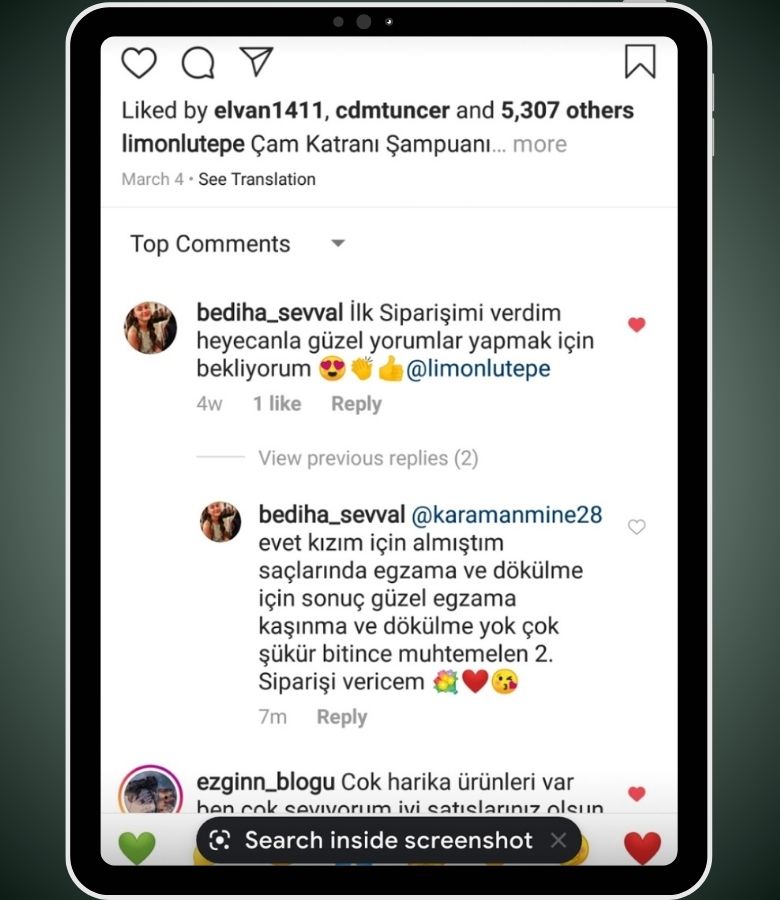The height and width of the screenshot is (900, 780).
Task: Bookmark the limonlutepe post
Action: (x=640, y=61)
